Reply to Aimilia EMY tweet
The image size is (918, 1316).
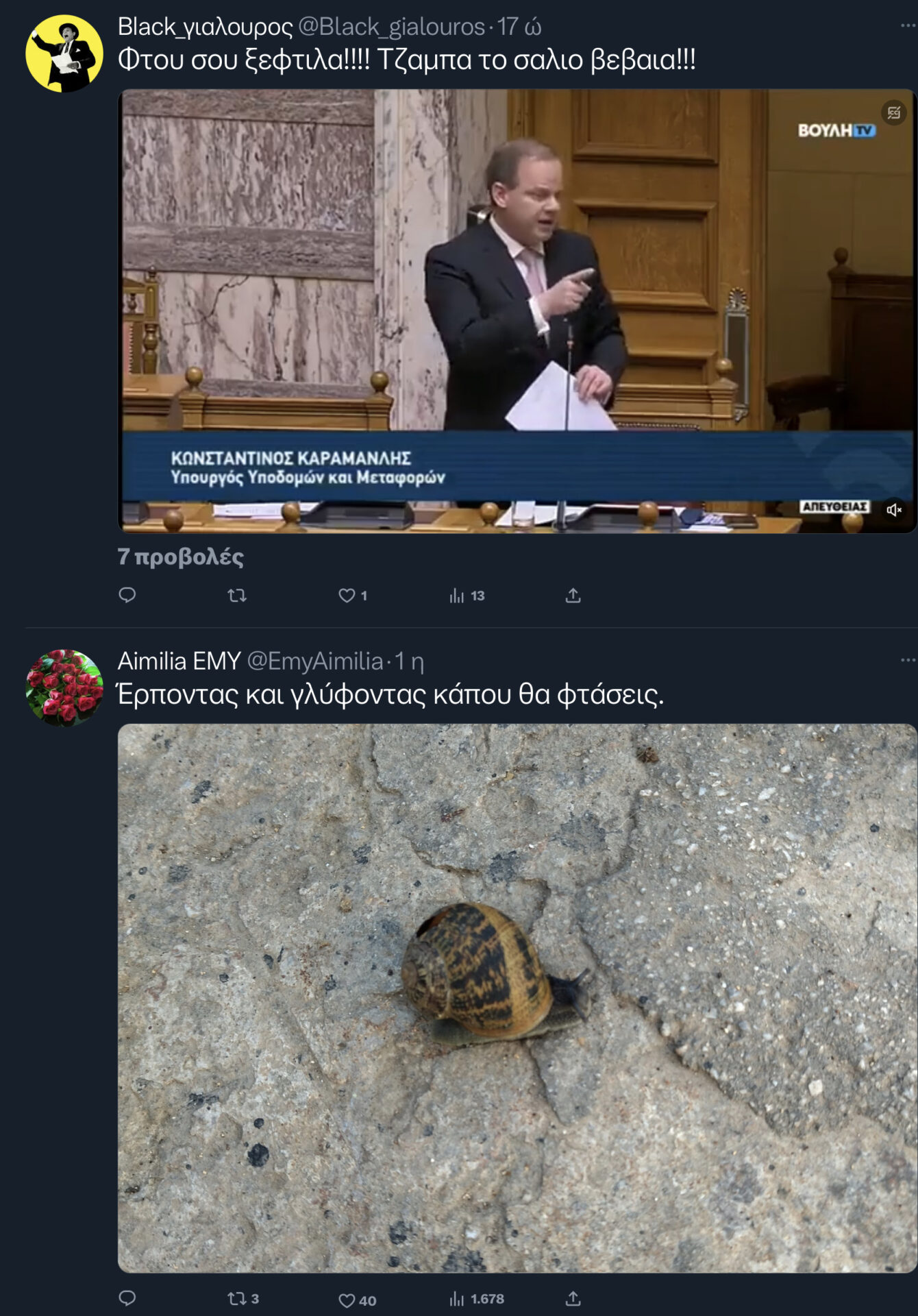point(127,1297)
